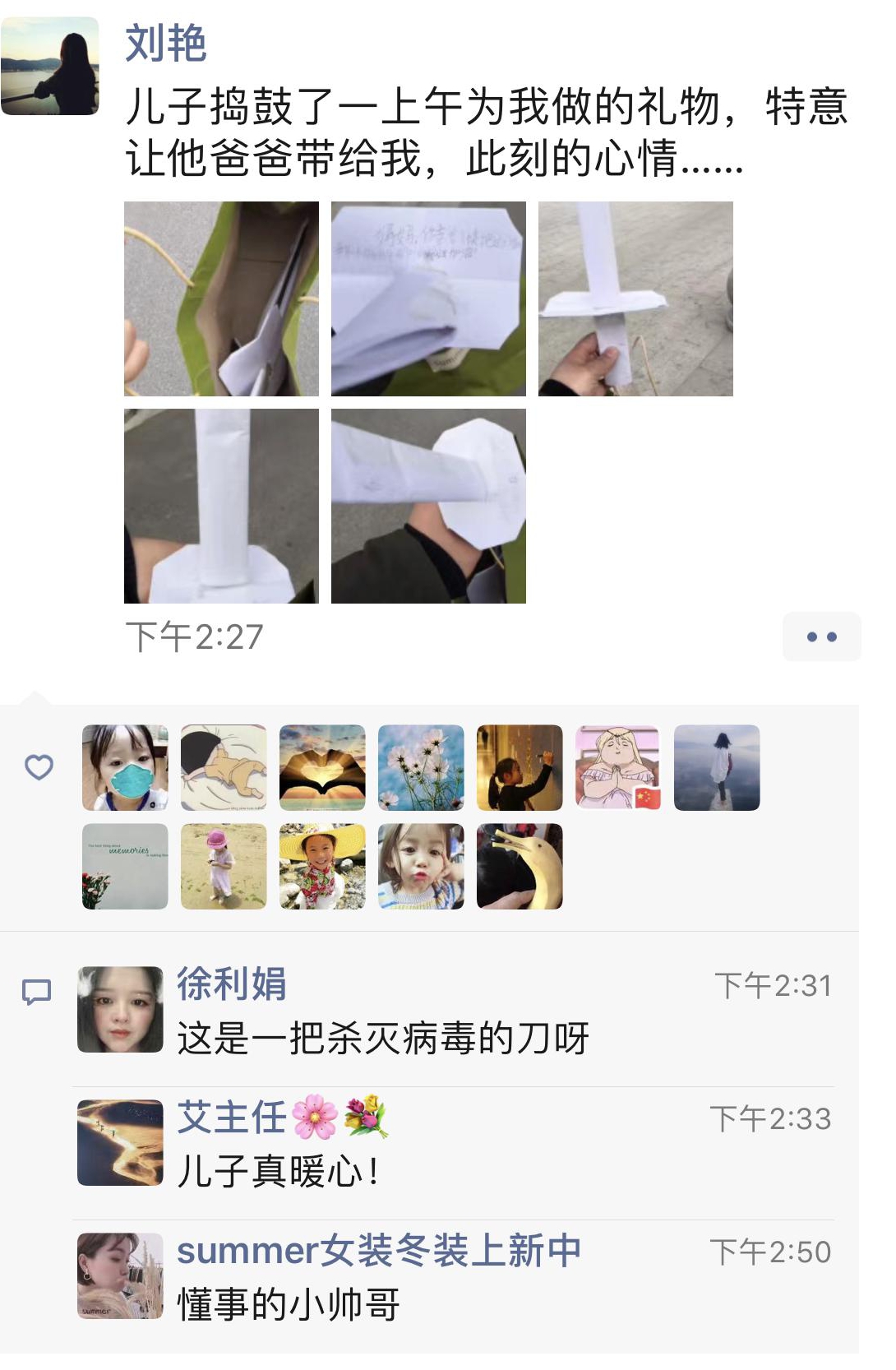Open the two-dot like and comment menu
Screen dimensions: 896x1370
[821, 636]
